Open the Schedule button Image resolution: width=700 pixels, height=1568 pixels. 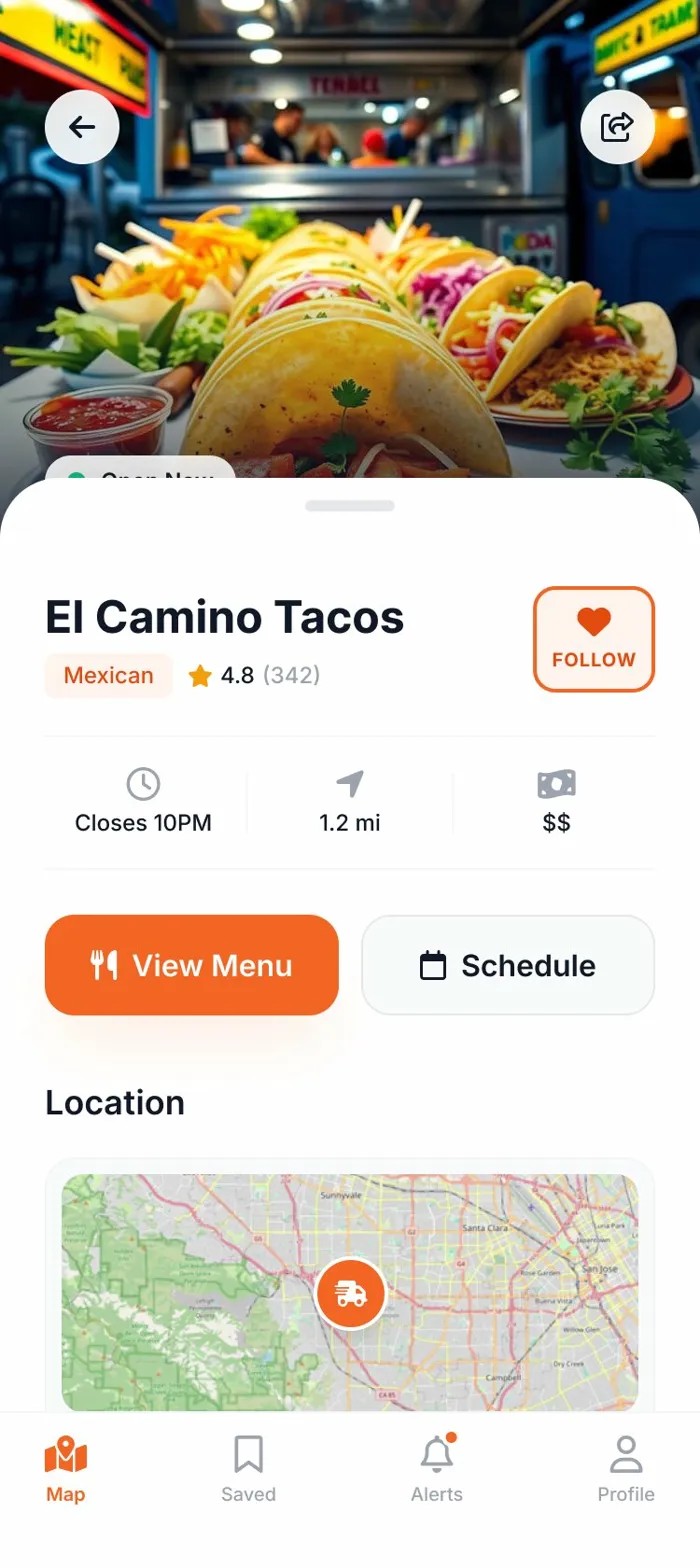click(x=507, y=965)
